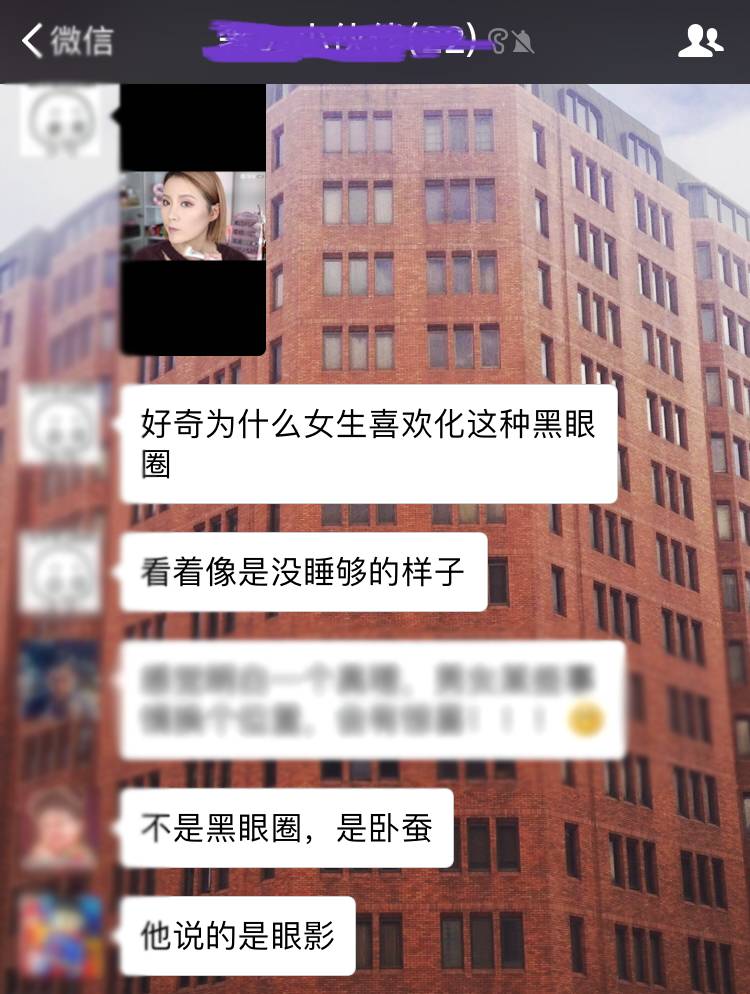Open the group members info icon
This screenshot has height=994, width=750.
coord(700,41)
